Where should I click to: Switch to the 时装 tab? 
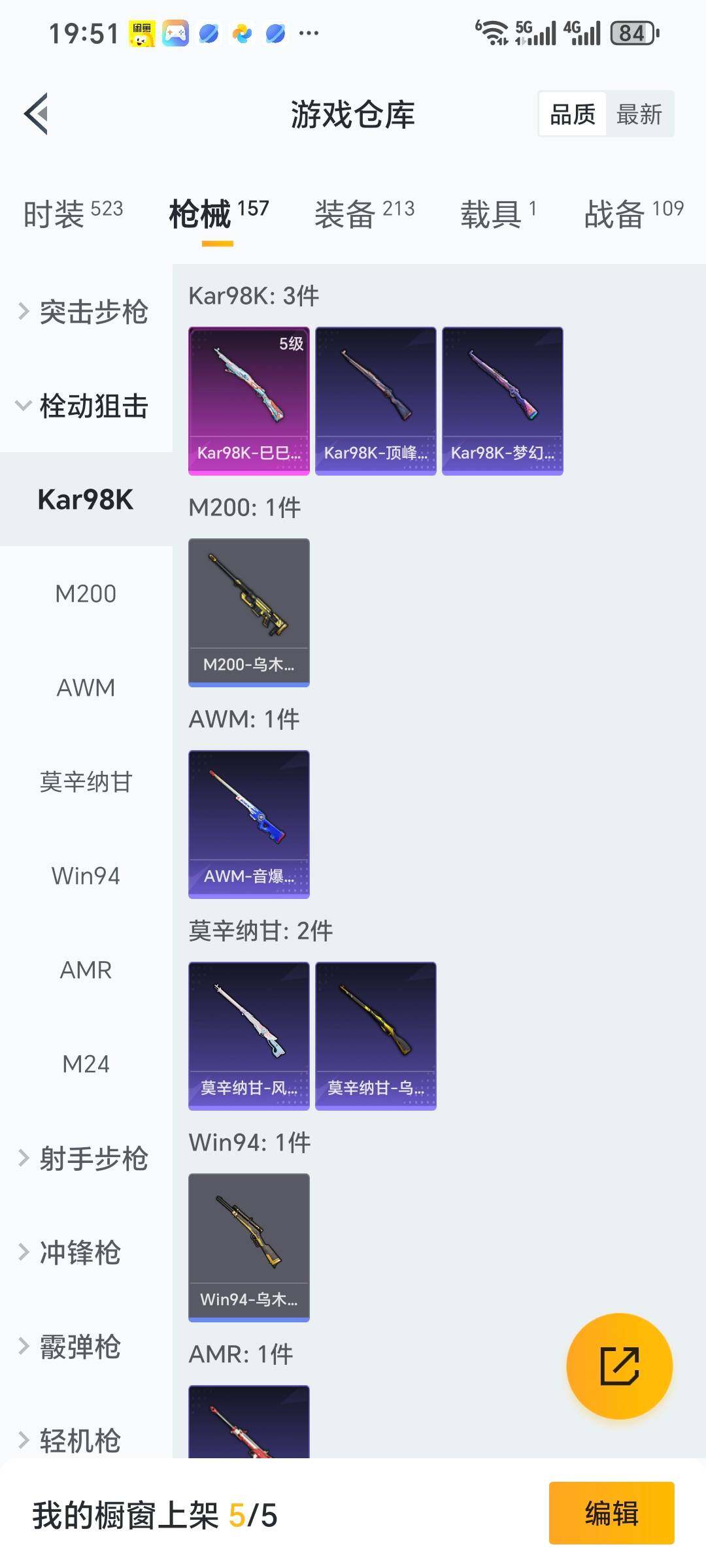click(73, 214)
